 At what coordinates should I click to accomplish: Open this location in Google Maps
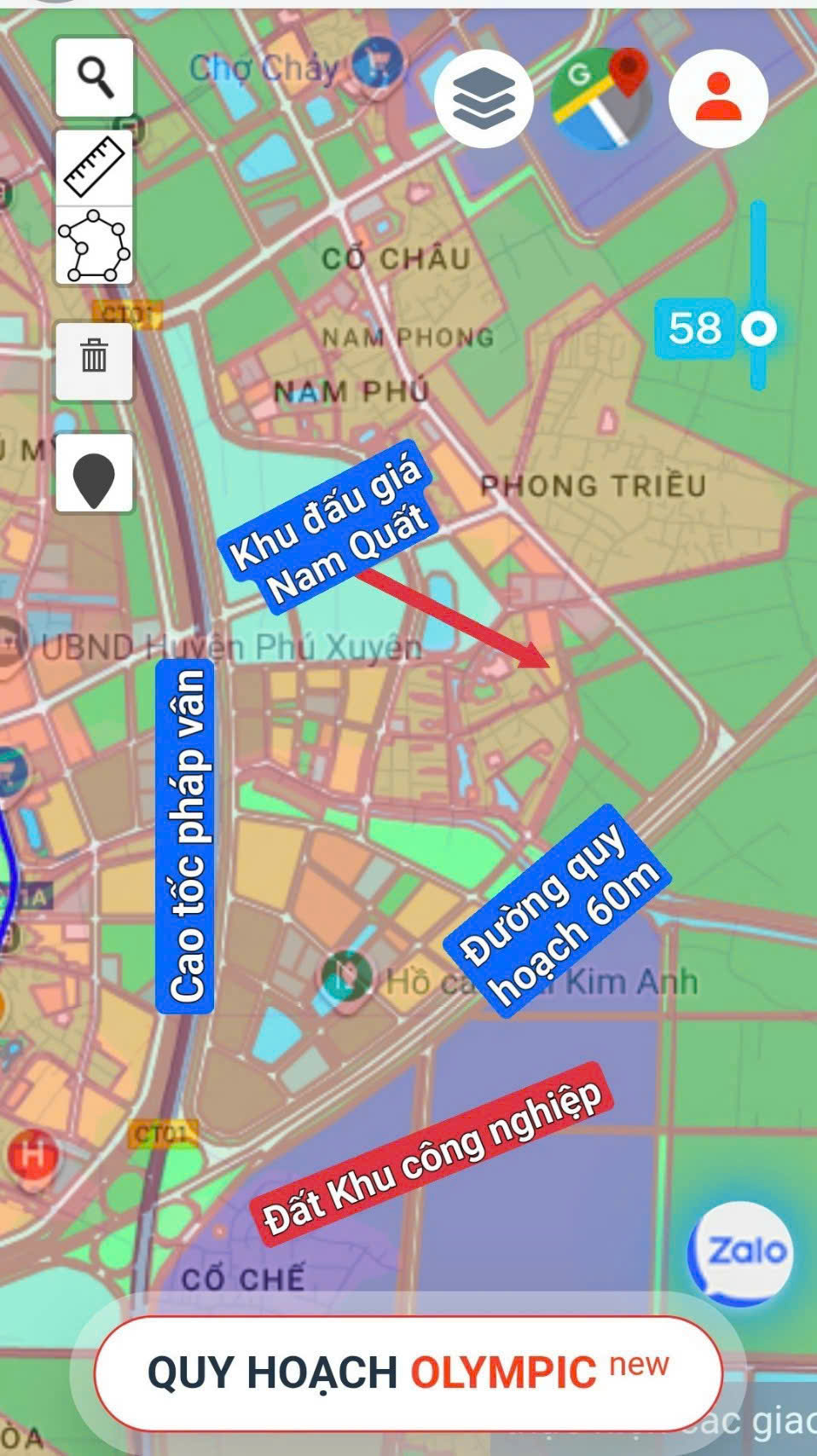[x=600, y=99]
